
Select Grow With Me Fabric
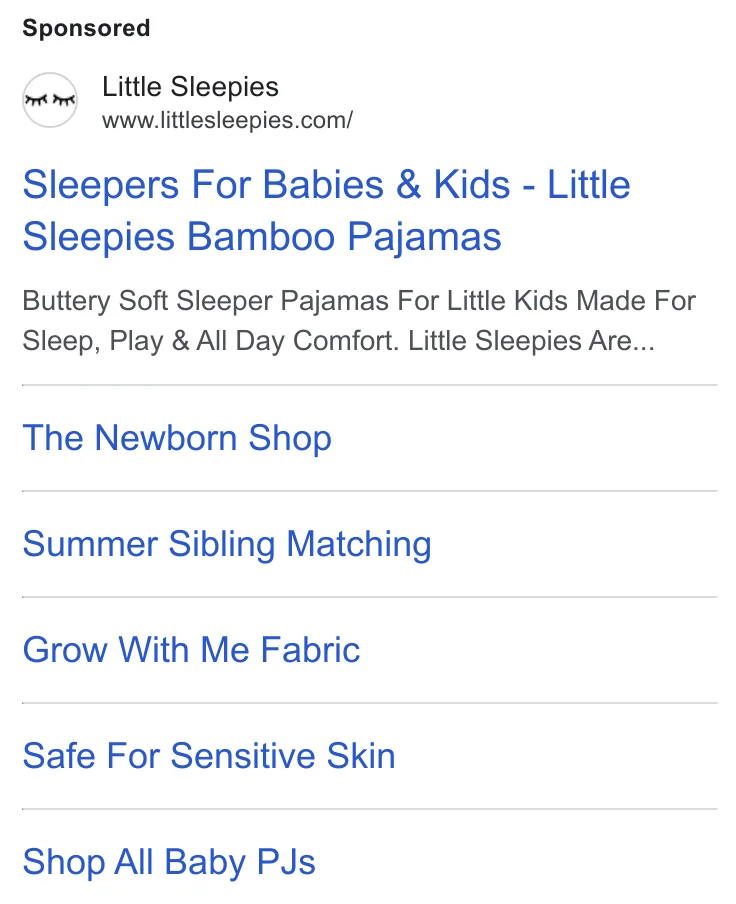pos(191,650)
